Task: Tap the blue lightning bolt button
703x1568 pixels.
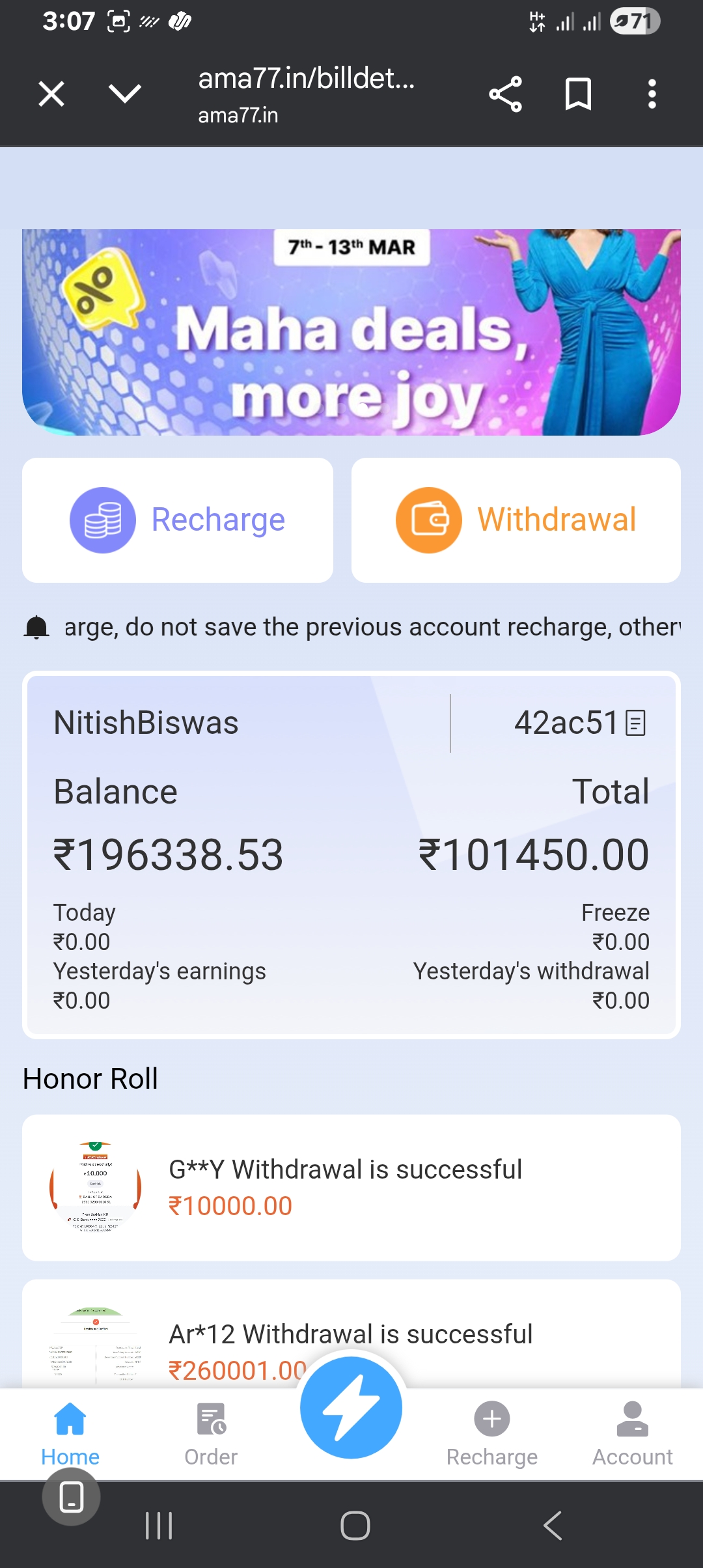Action: click(351, 1407)
